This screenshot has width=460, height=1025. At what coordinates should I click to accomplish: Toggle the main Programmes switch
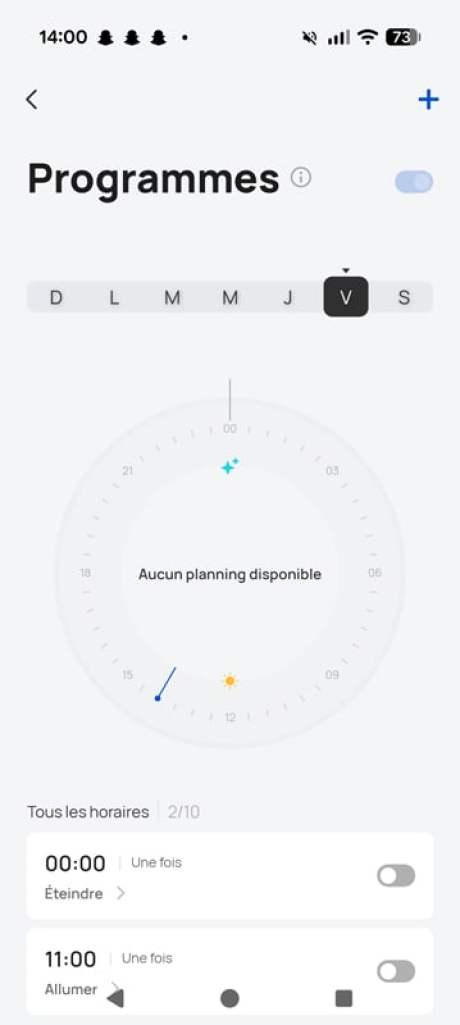click(x=414, y=182)
